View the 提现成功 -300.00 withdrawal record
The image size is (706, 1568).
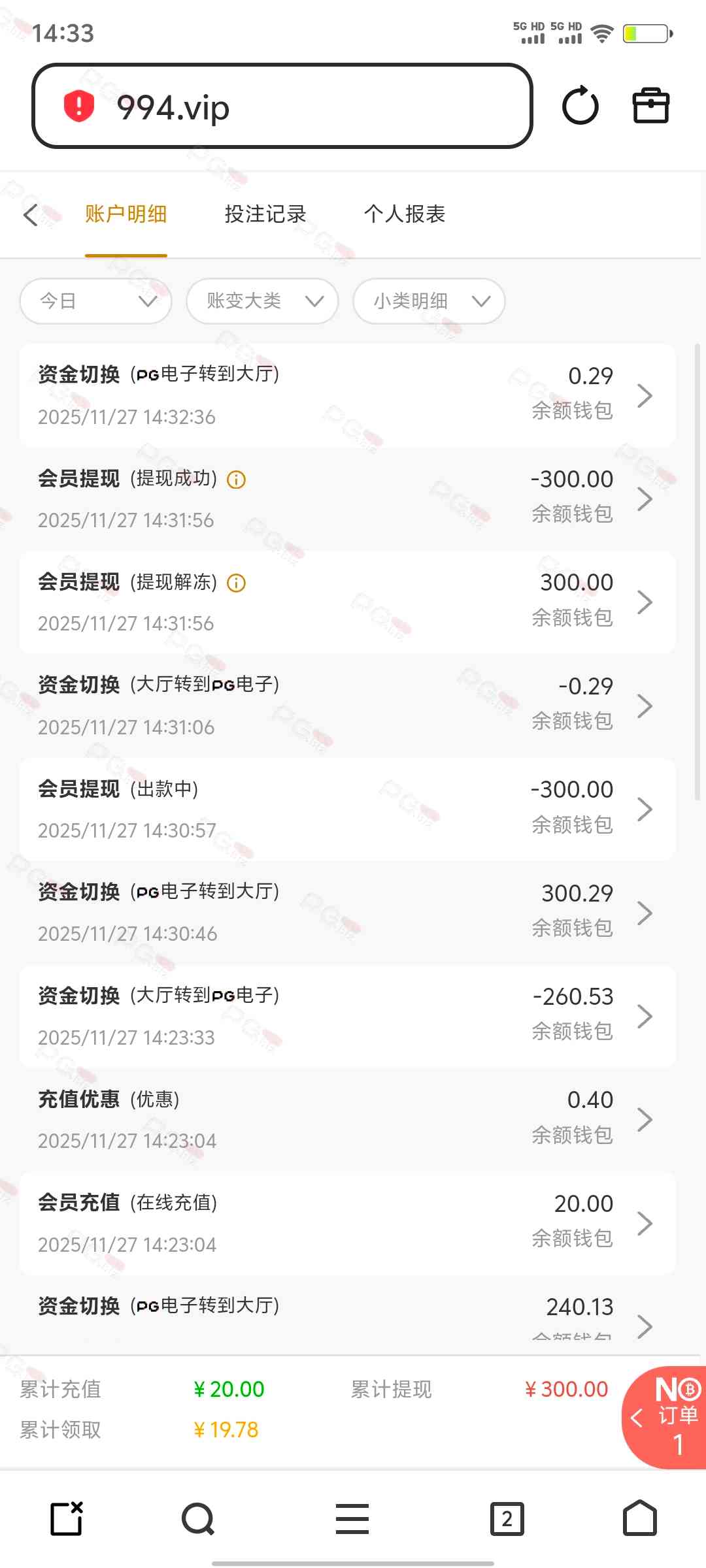click(347, 498)
